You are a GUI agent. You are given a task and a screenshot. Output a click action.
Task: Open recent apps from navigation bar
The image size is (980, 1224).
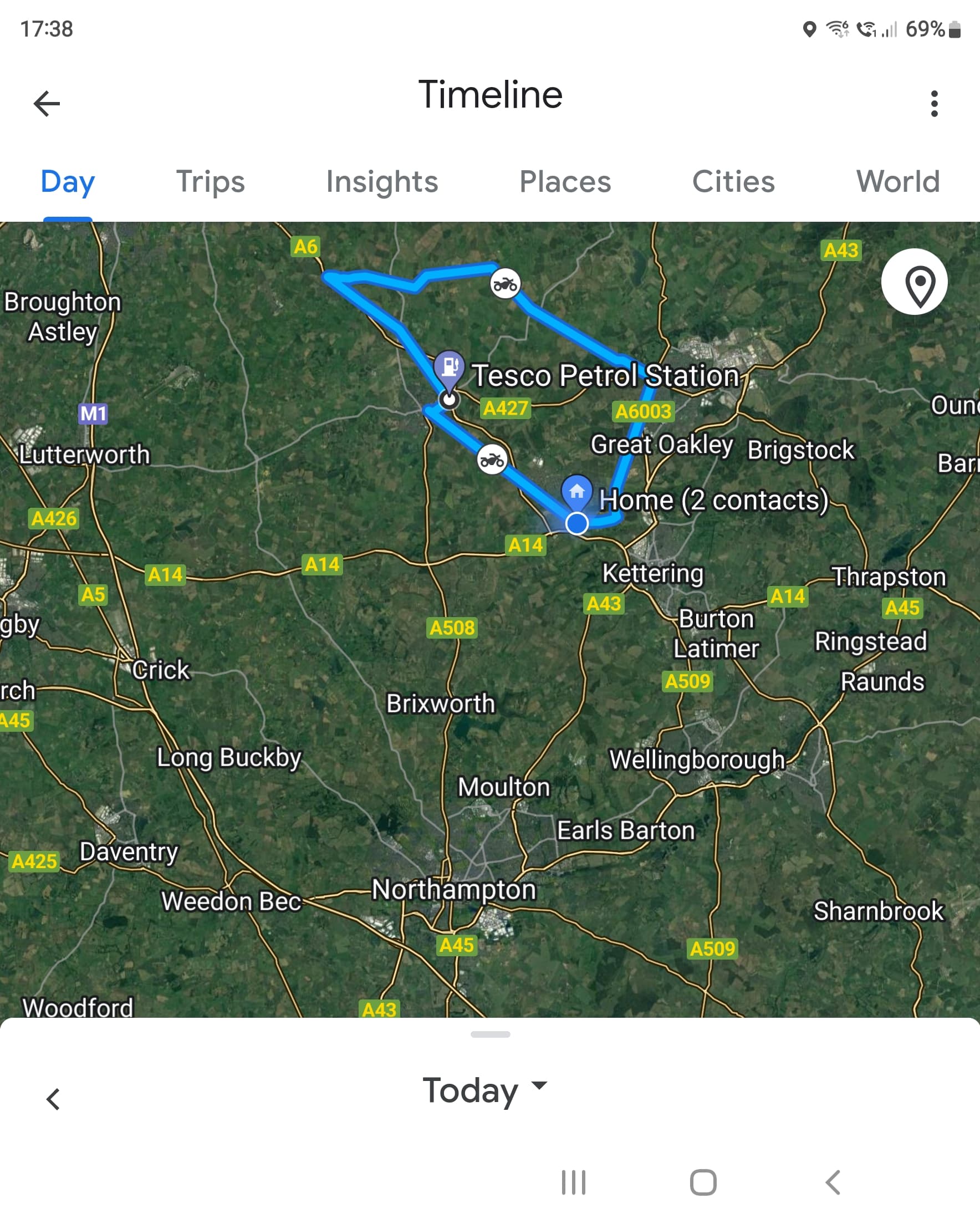point(574,1182)
